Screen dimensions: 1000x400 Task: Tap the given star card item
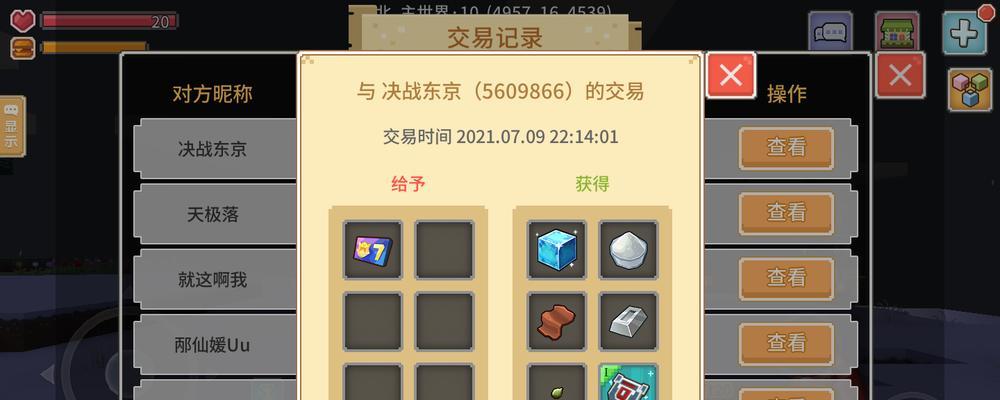pyautogui.click(x=372, y=250)
